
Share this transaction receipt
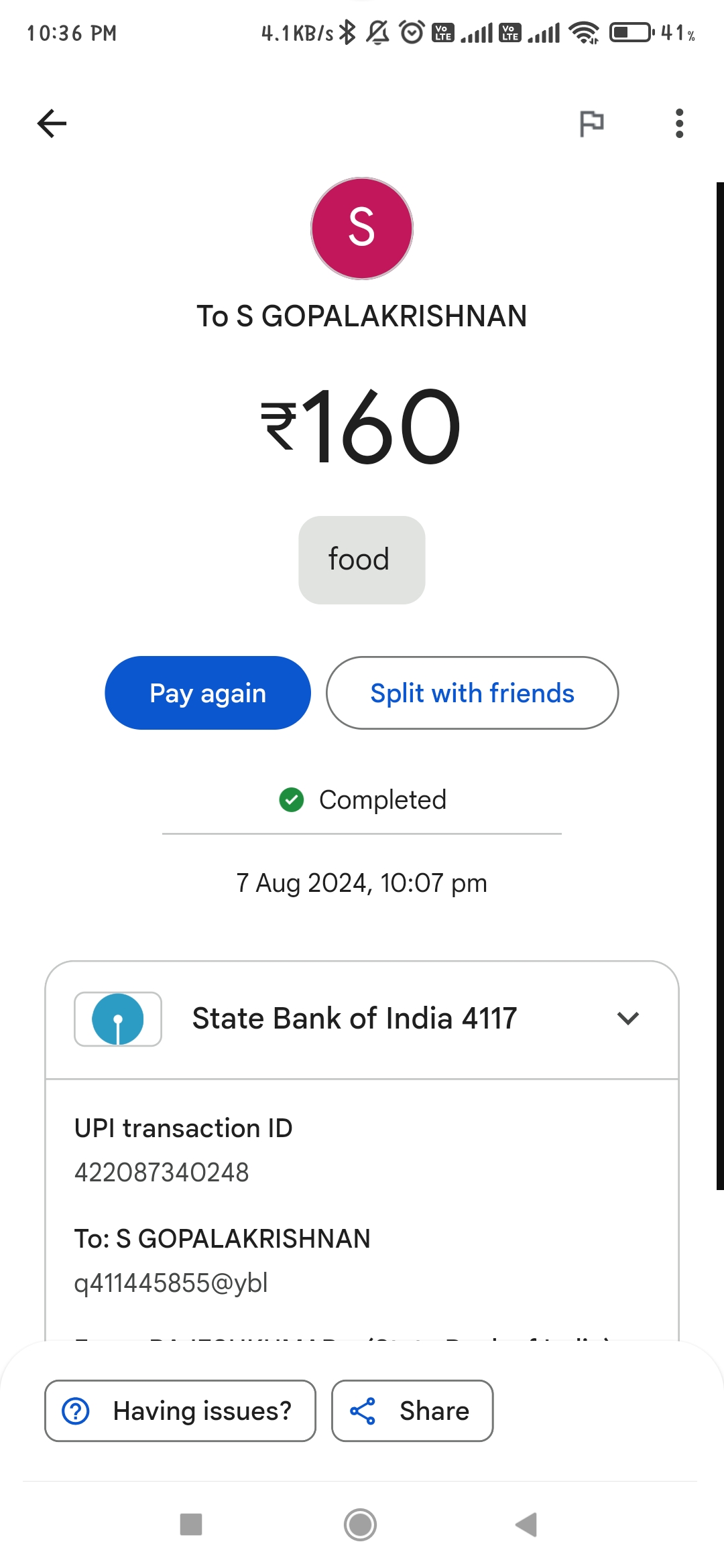tap(412, 1411)
